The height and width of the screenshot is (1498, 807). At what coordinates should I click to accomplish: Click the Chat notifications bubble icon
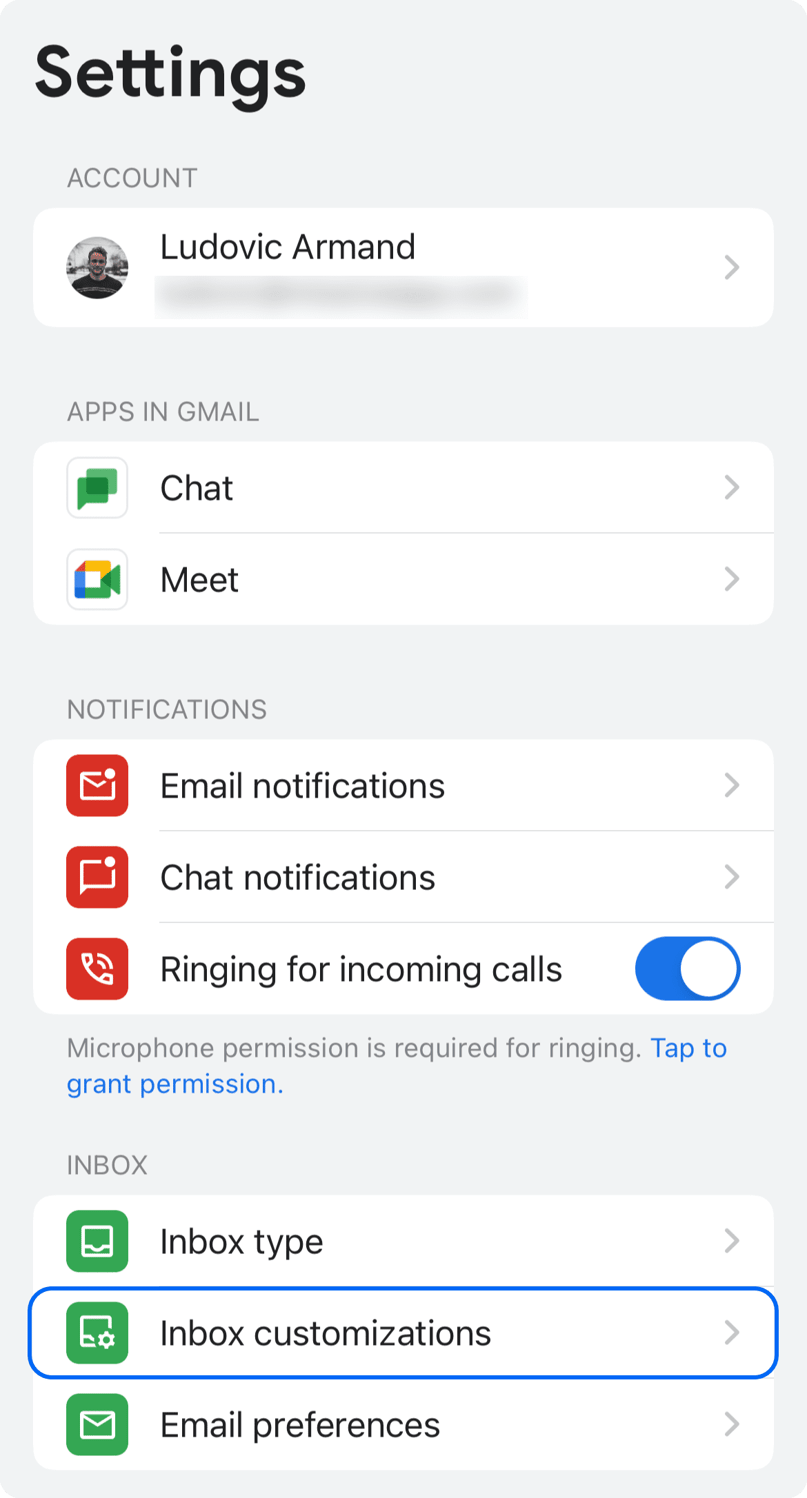(x=96, y=877)
